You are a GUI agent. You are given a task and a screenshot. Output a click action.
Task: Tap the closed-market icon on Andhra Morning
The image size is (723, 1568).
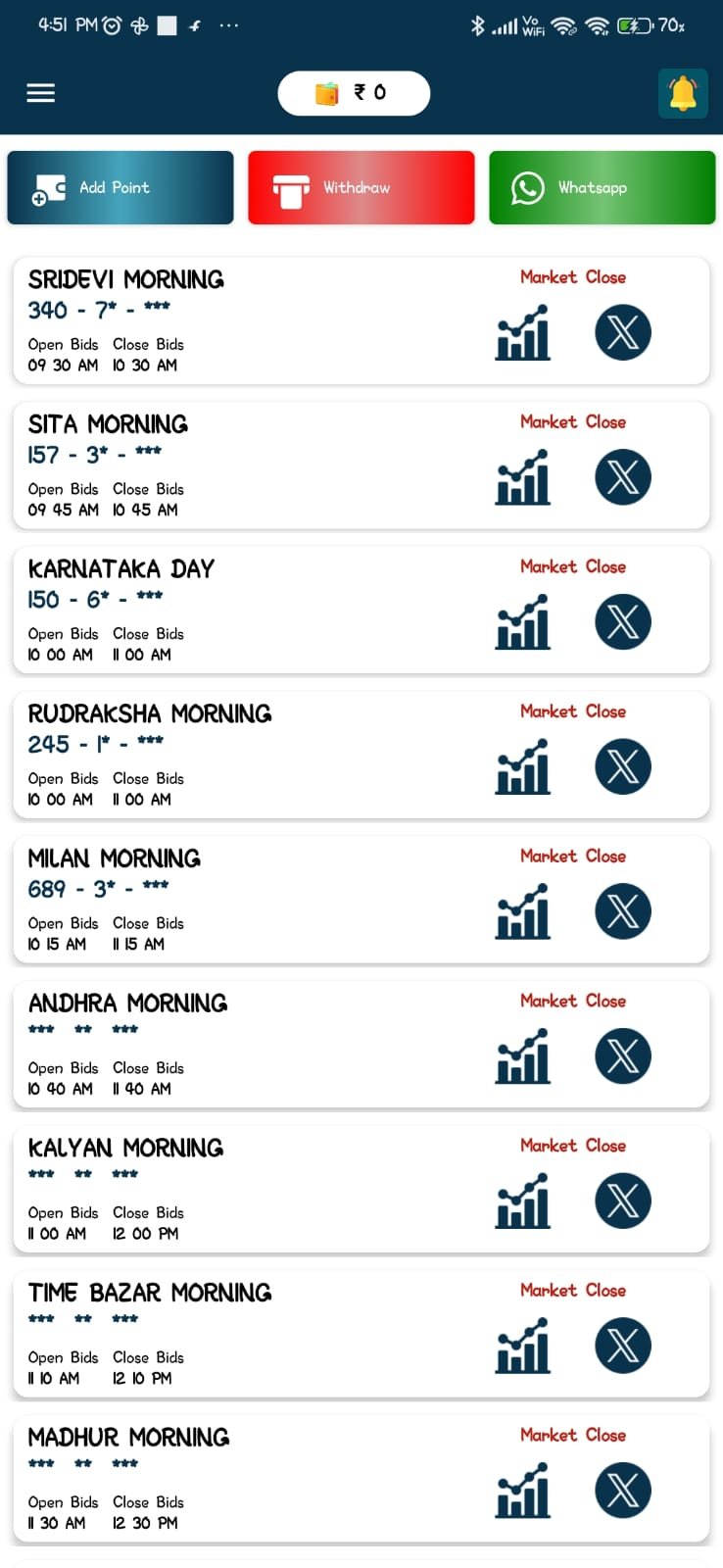(623, 1056)
